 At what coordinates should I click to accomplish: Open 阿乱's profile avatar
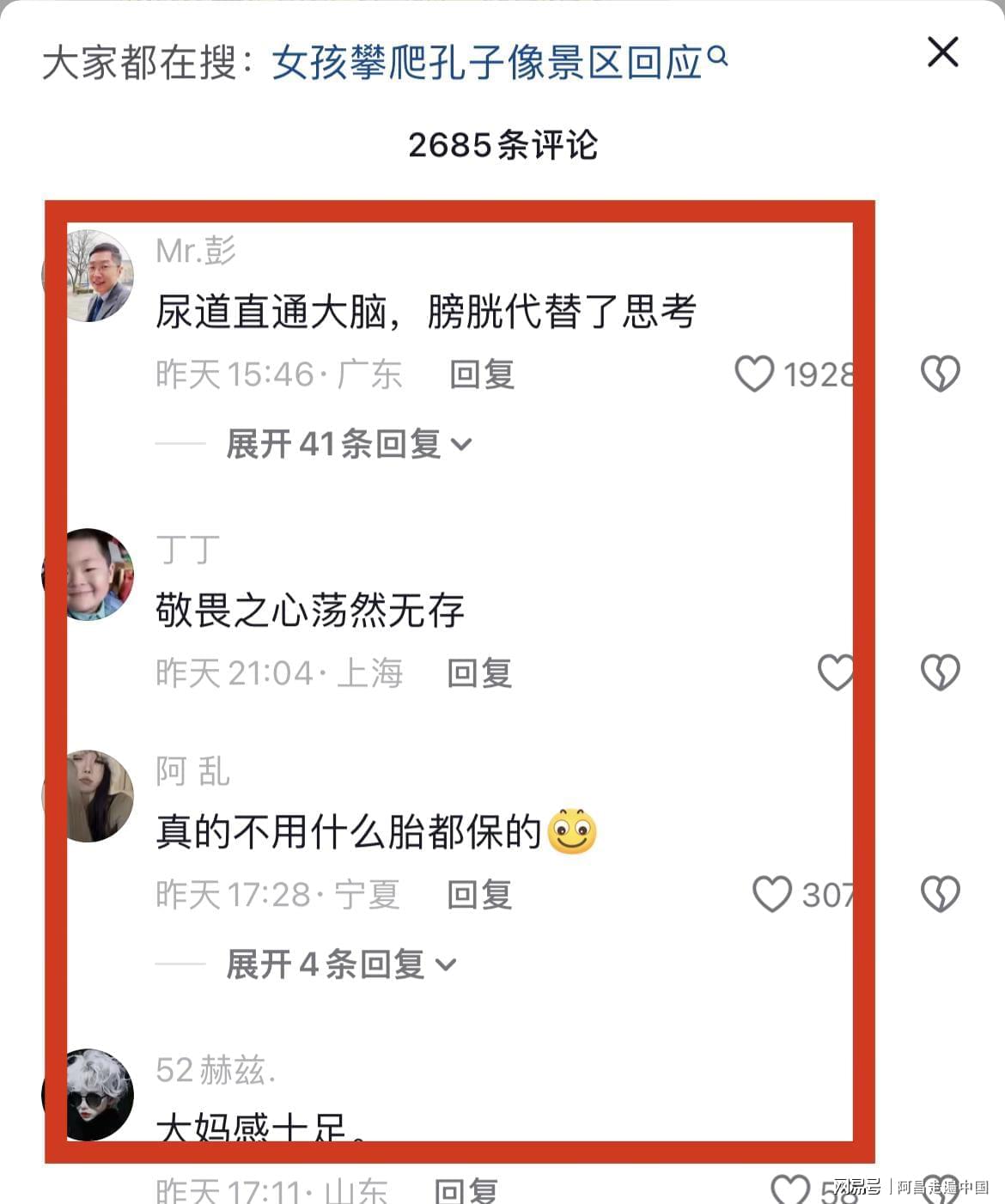click(x=99, y=795)
